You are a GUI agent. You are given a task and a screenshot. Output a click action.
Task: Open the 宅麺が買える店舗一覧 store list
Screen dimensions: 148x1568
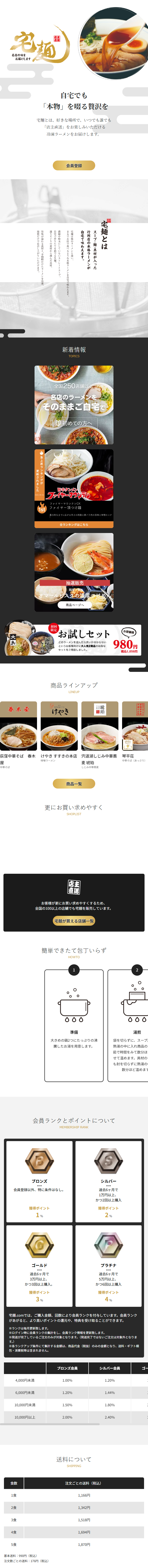click(x=74, y=921)
